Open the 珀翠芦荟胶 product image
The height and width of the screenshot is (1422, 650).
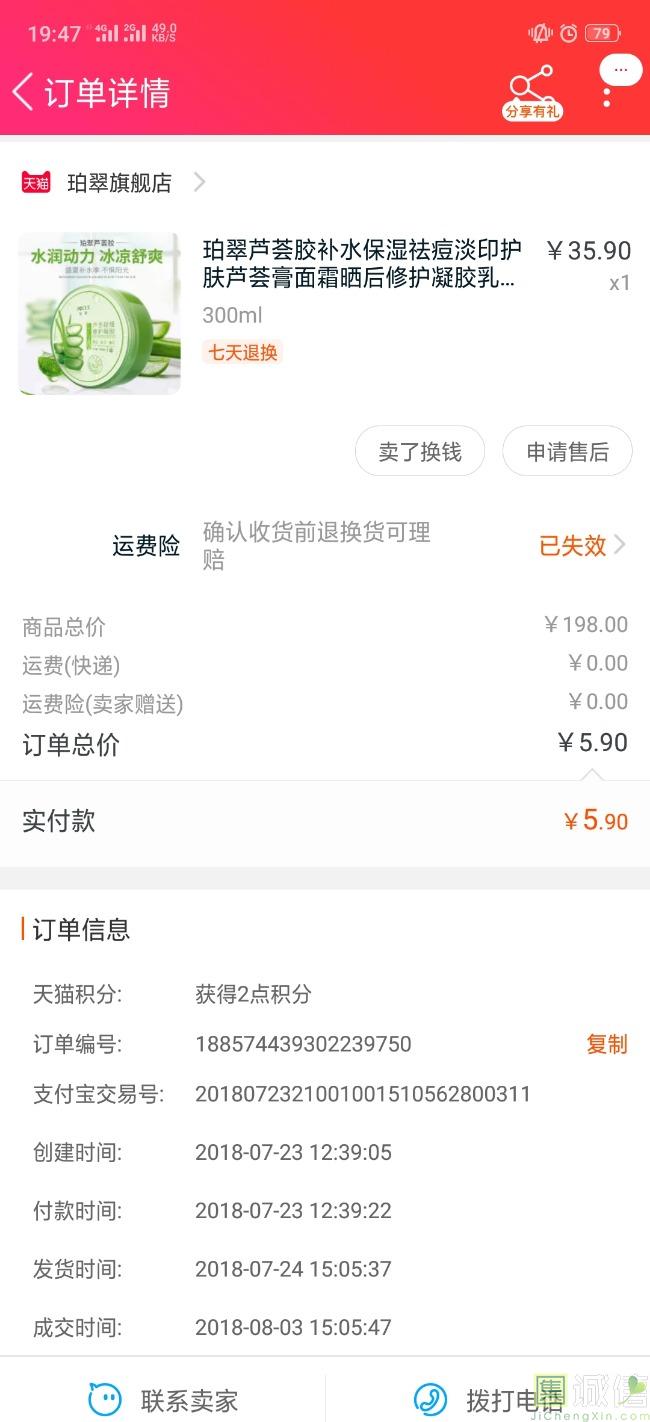99,314
